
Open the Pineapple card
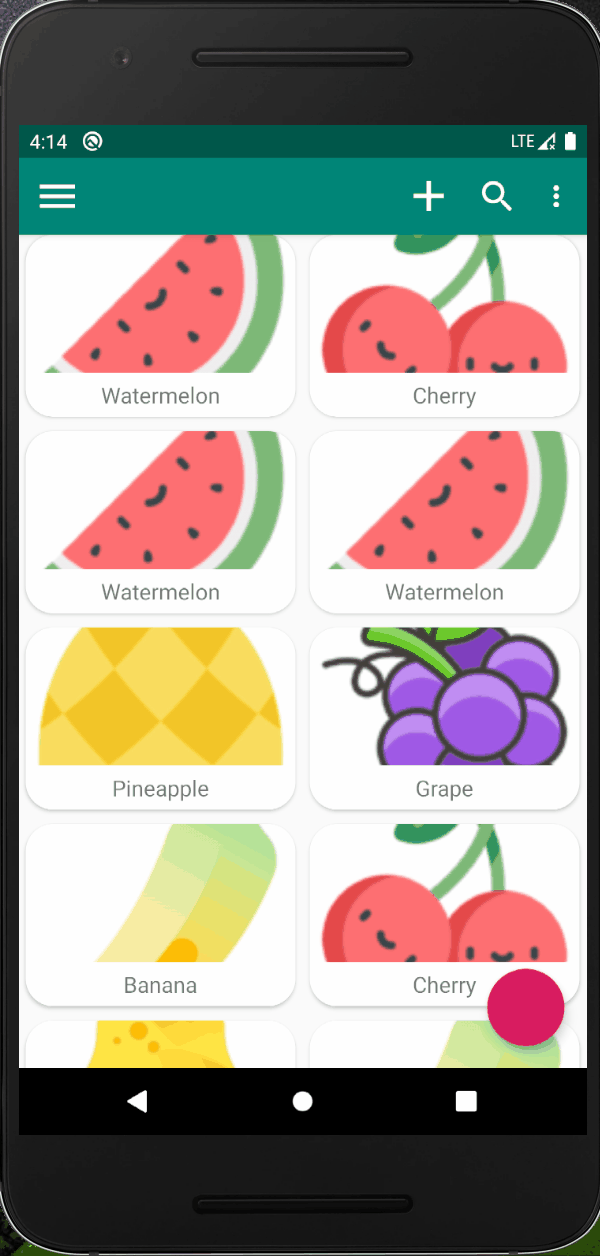pos(160,717)
